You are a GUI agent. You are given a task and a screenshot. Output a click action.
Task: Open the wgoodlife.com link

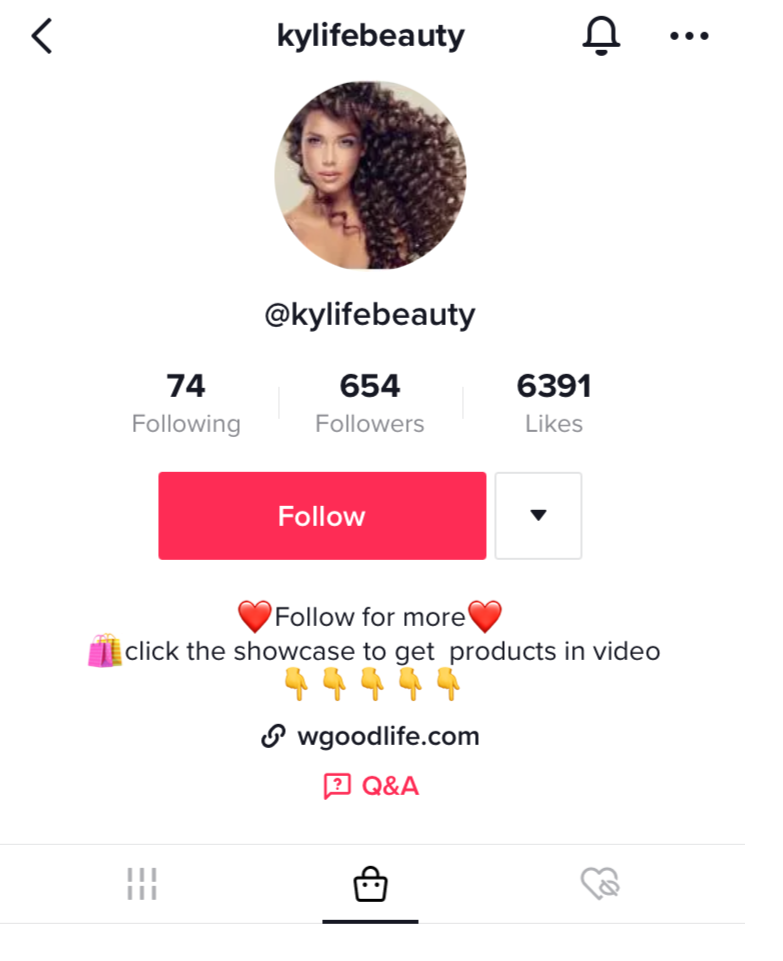(x=370, y=737)
